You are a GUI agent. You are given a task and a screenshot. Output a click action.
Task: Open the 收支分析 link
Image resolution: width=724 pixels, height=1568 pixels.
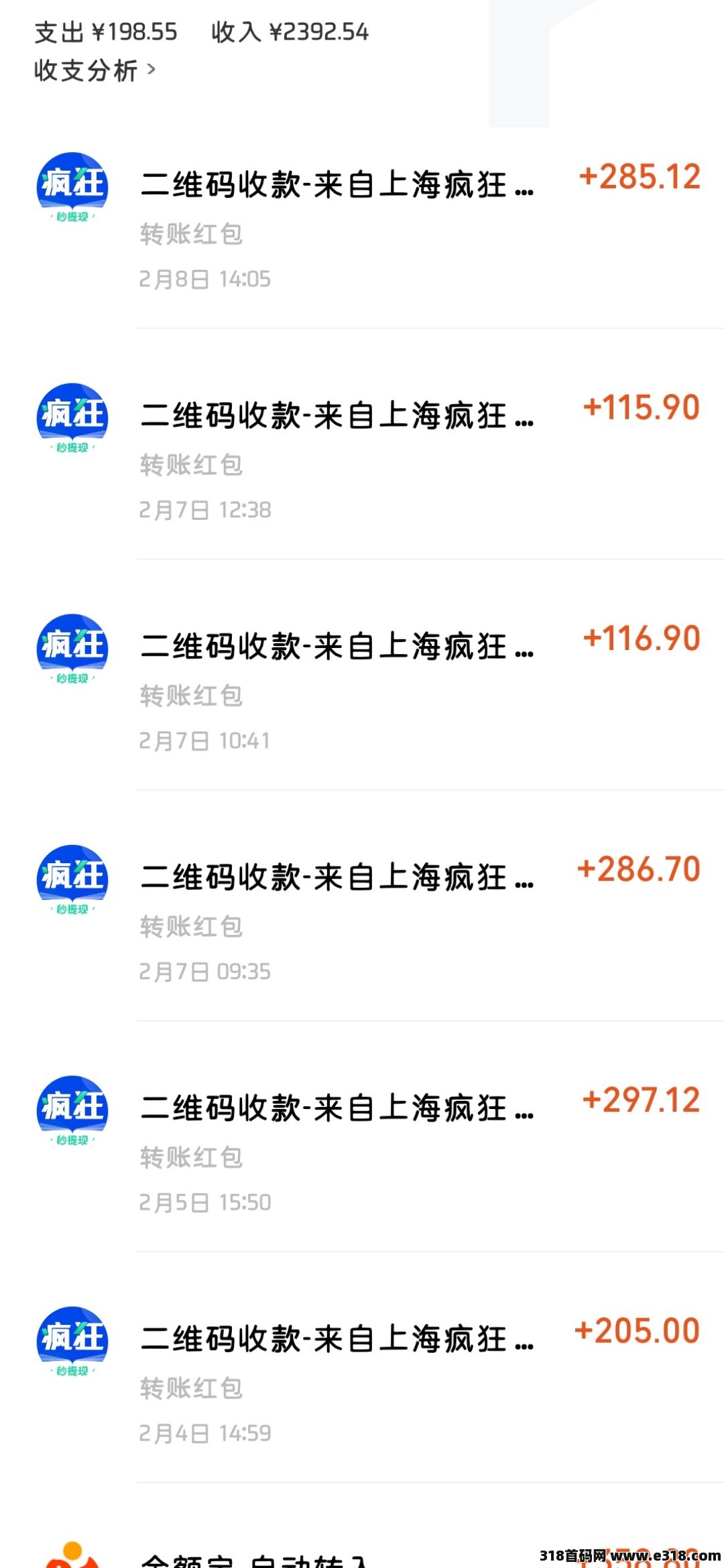point(94,70)
